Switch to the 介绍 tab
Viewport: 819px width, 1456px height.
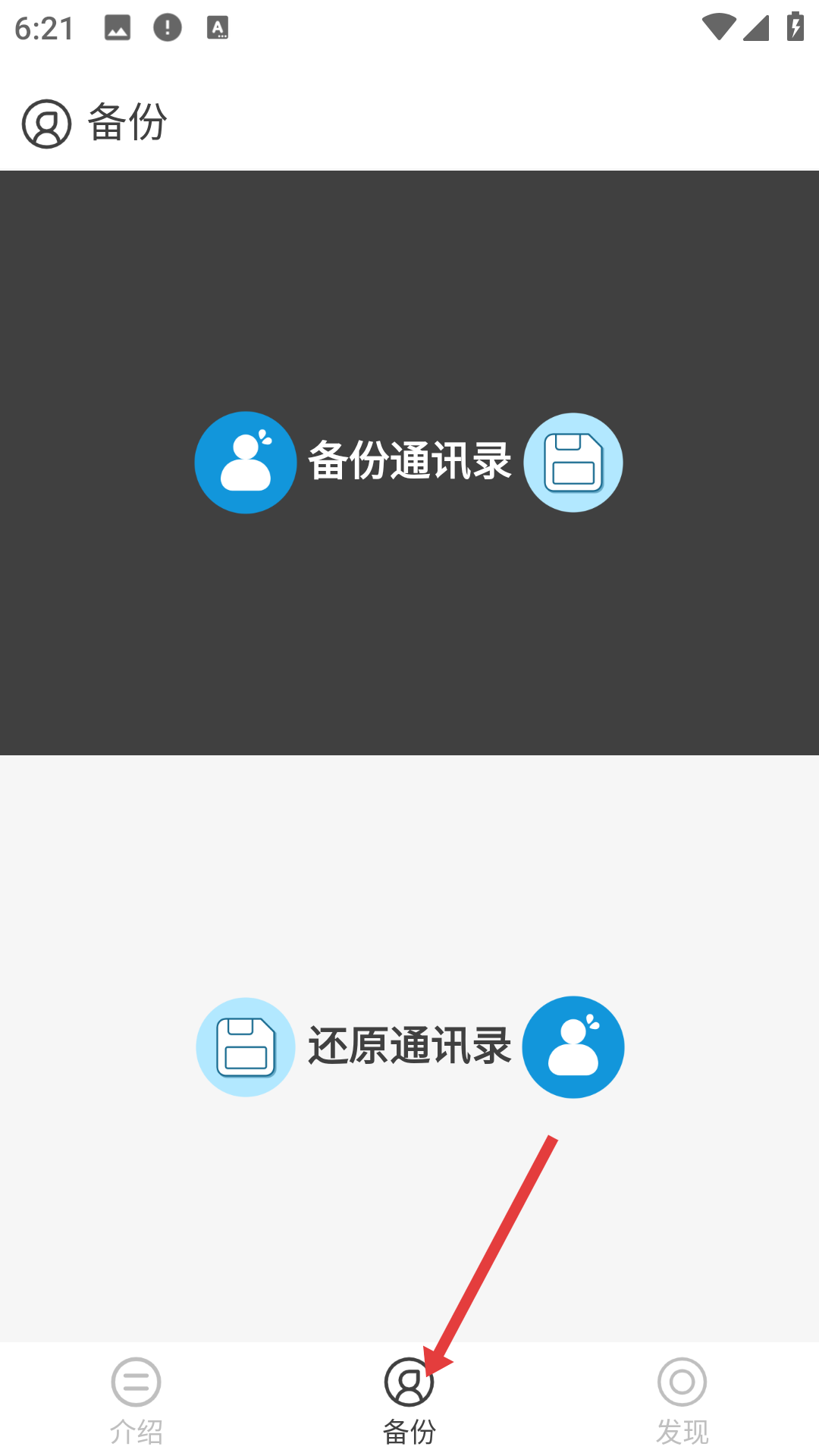136,1400
